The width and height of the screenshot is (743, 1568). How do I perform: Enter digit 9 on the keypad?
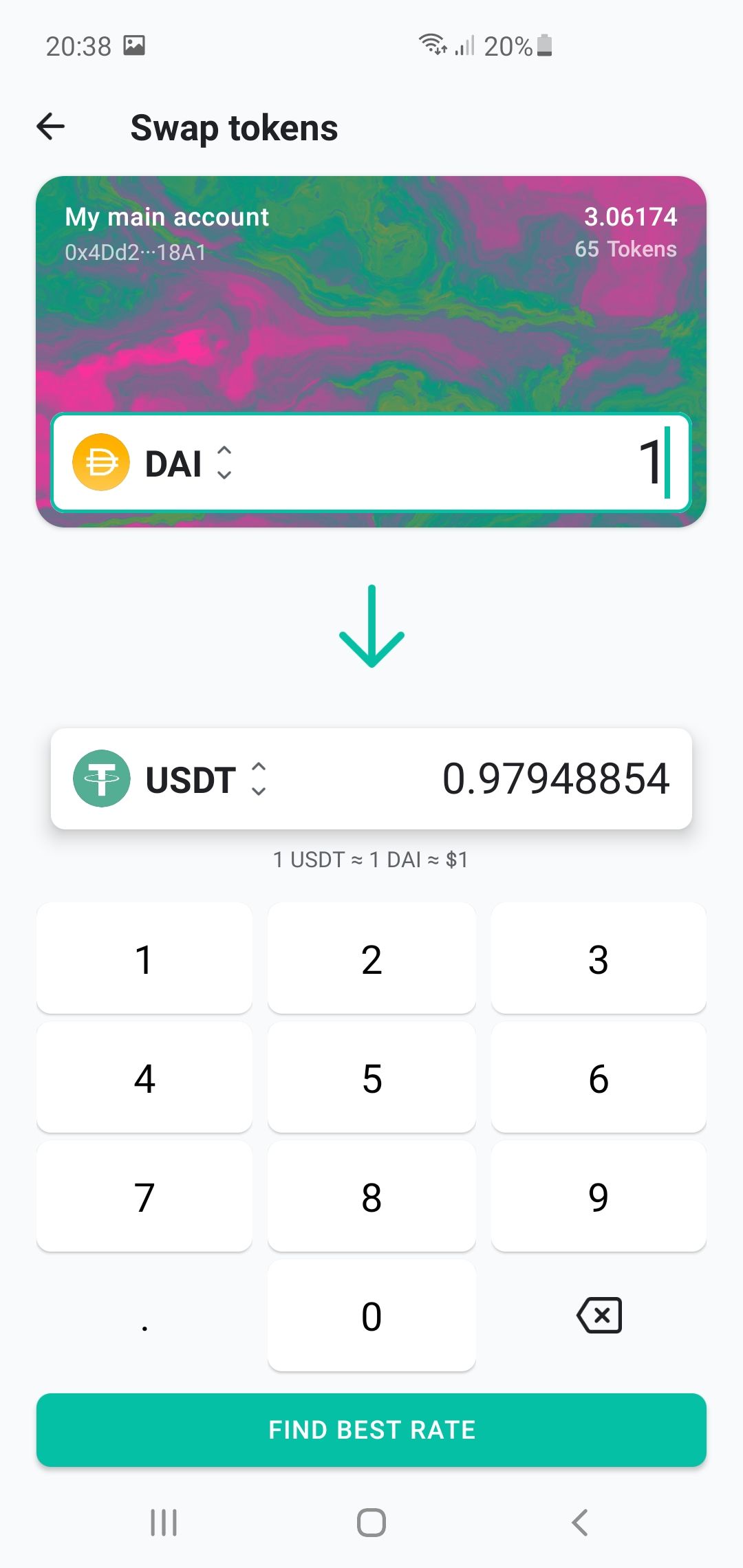(x=599, y=1197)
